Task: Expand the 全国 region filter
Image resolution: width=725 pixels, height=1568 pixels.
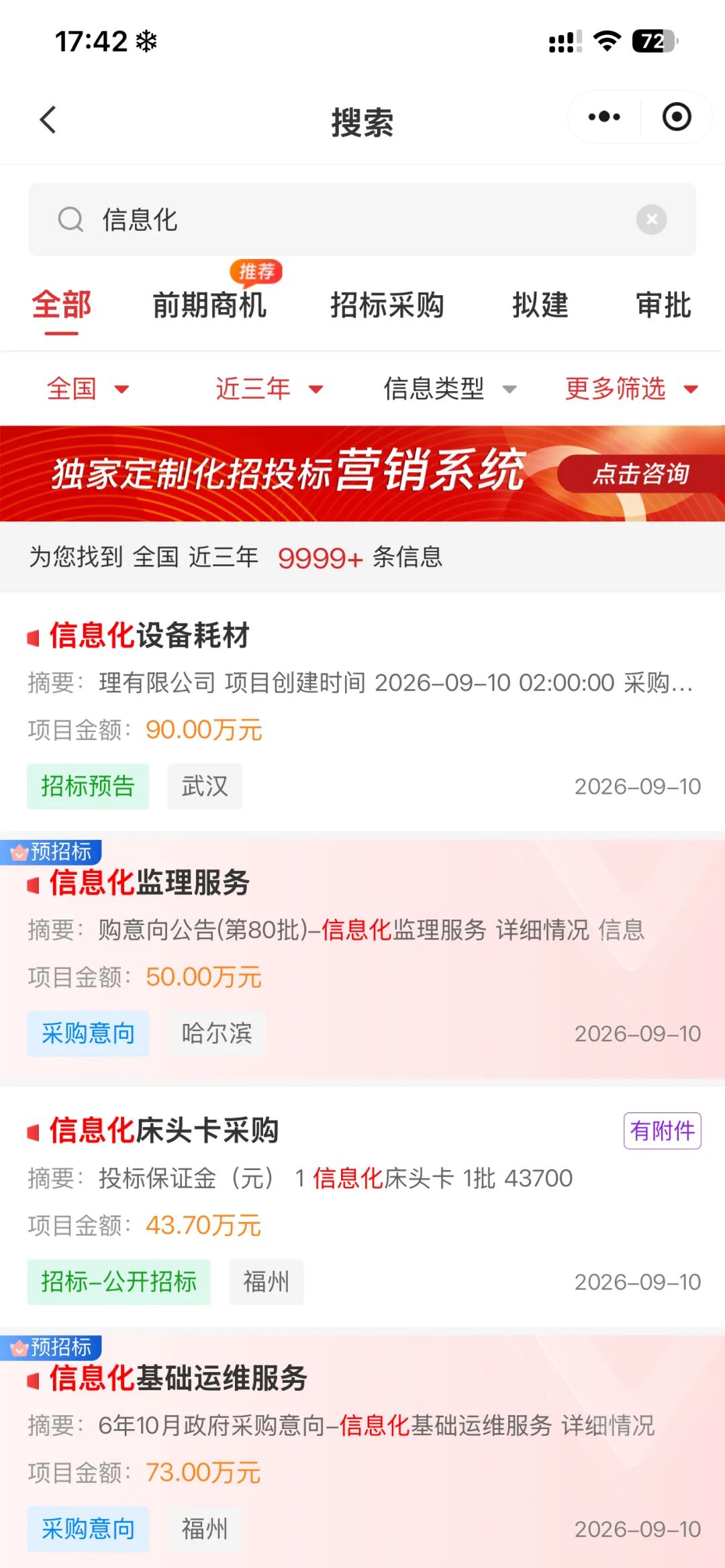Action: click(x=87, y=388)
